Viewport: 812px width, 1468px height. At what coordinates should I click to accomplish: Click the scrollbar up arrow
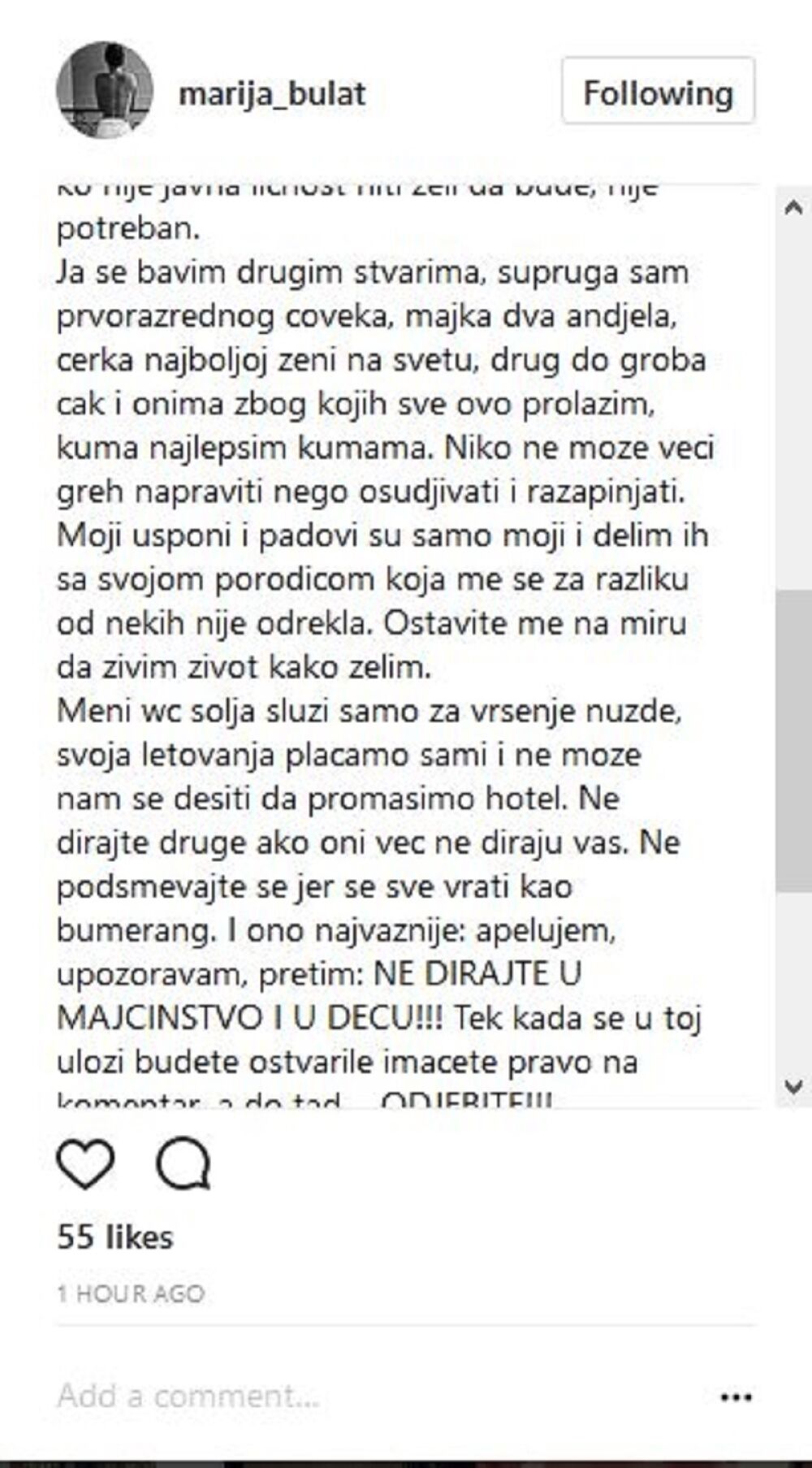tap(793, 208)
